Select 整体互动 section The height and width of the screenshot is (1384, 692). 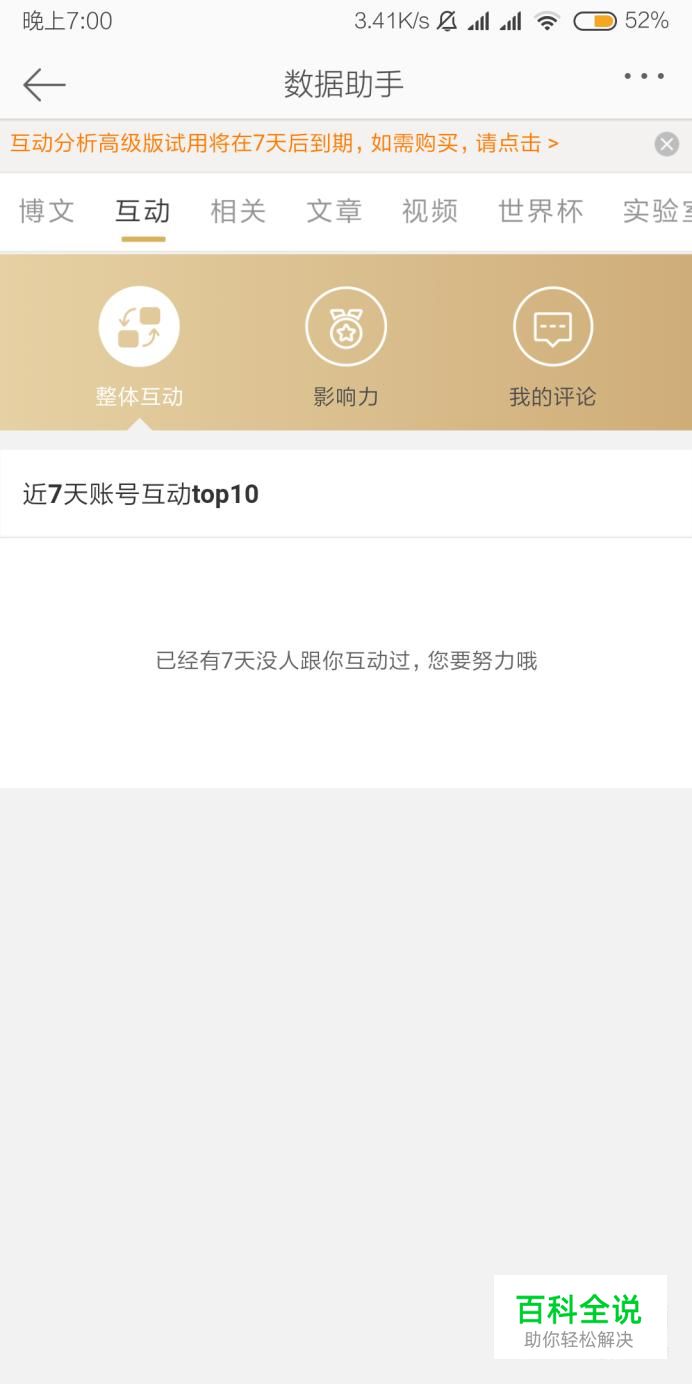coord(139,348)
